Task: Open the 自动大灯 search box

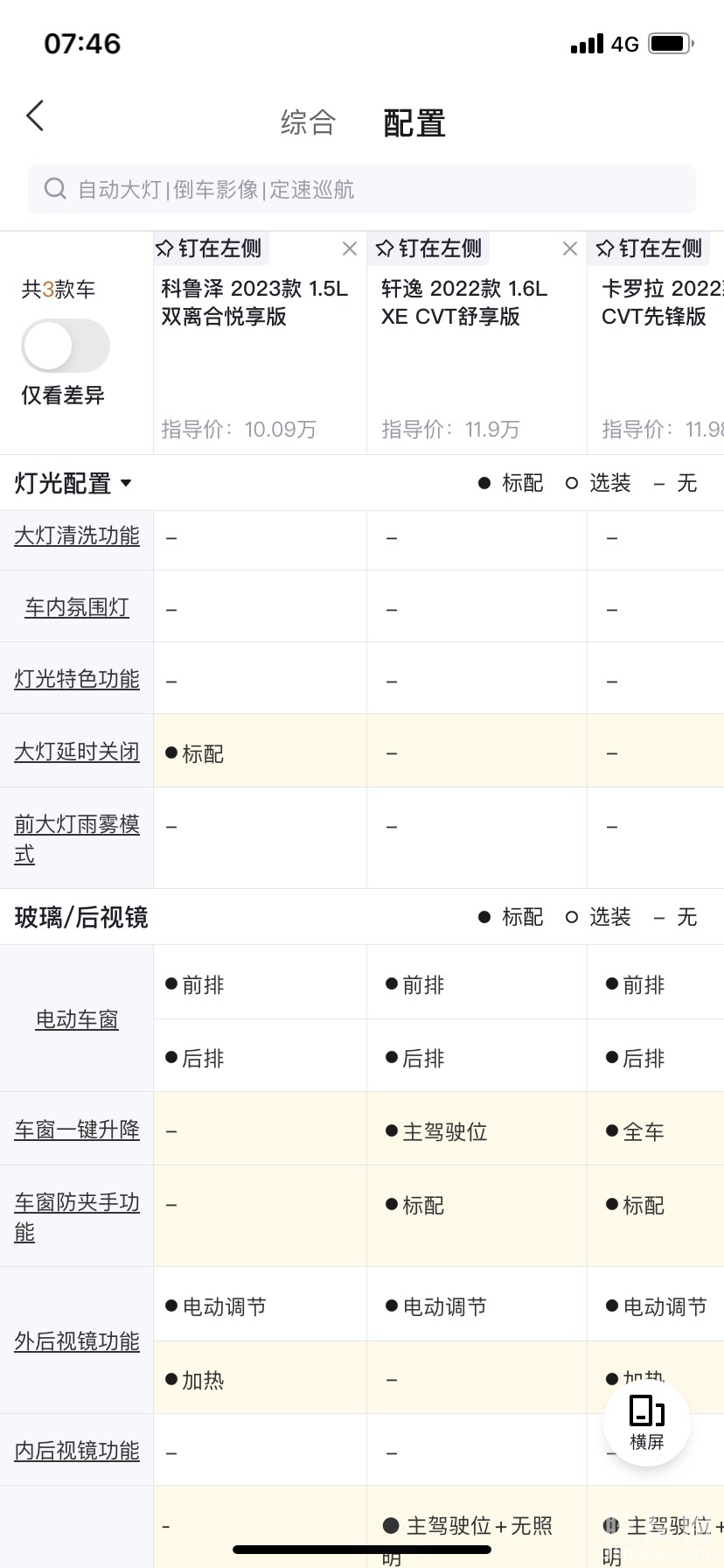Action: click(362, 189)
